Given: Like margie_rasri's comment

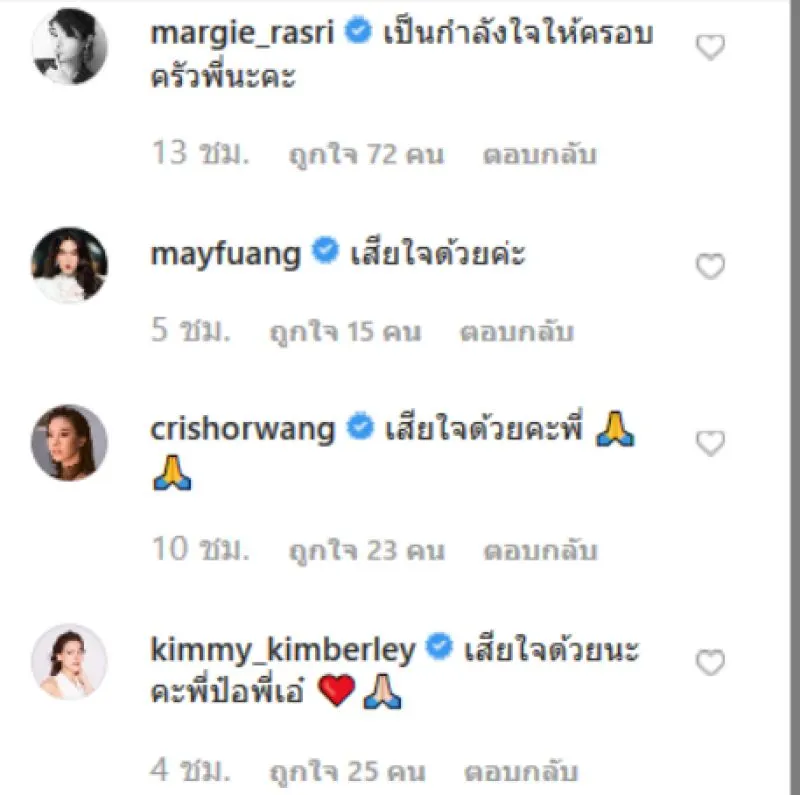Looking at the screenshot, I should 710,48.
